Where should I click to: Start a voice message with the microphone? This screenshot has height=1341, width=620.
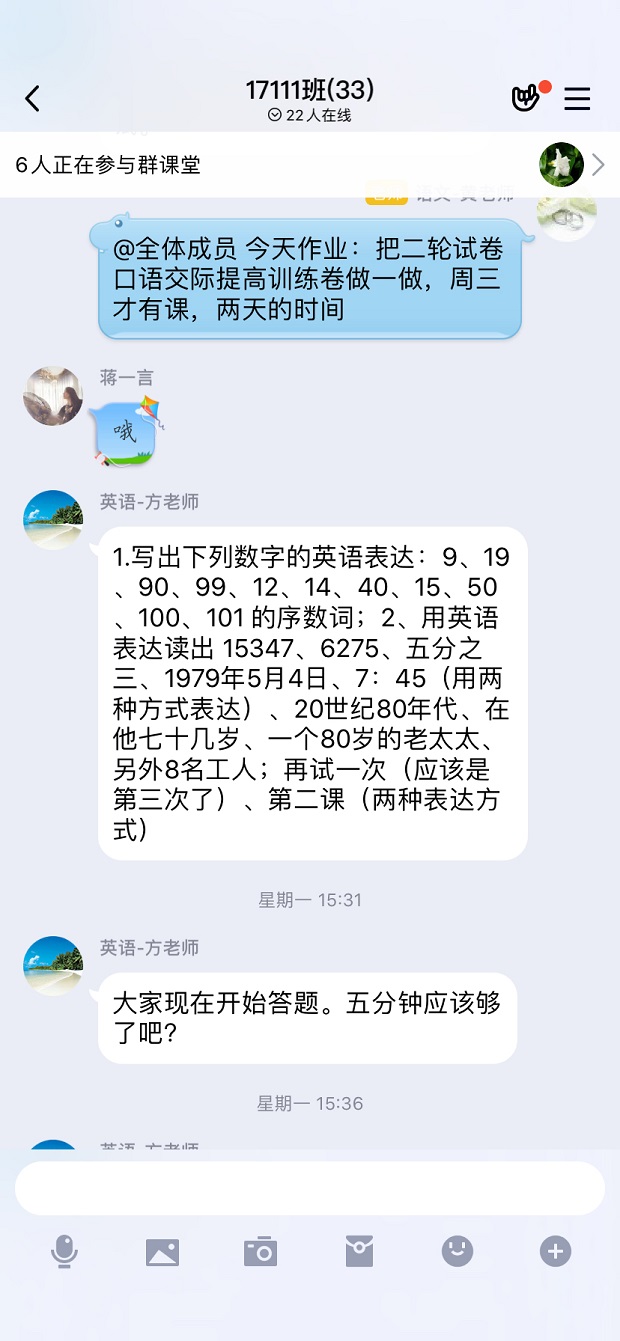(x=65, y=1251)
